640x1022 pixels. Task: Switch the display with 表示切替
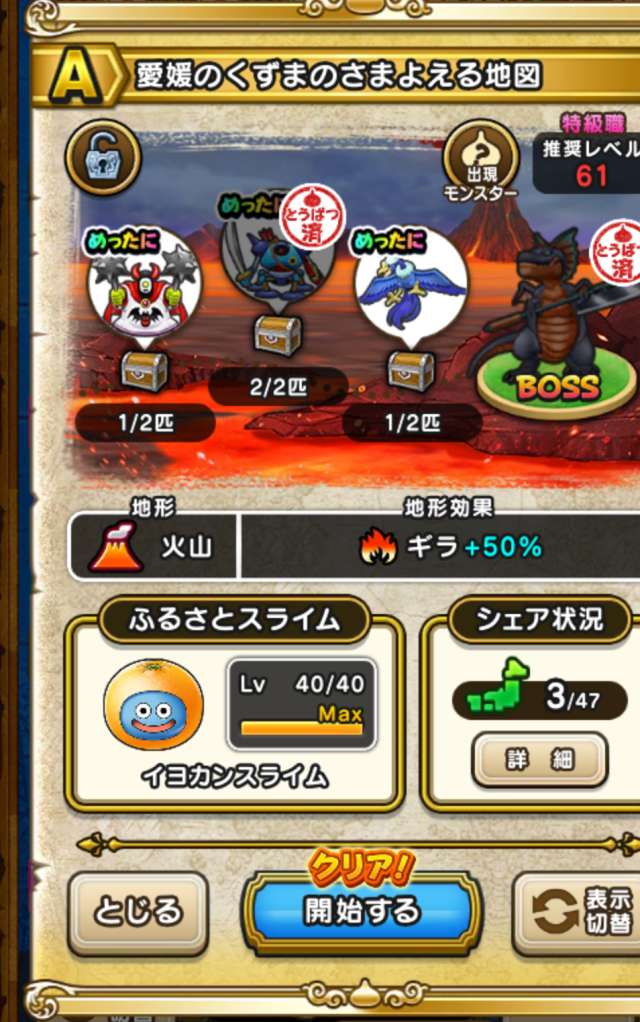[x=580, y=911]
